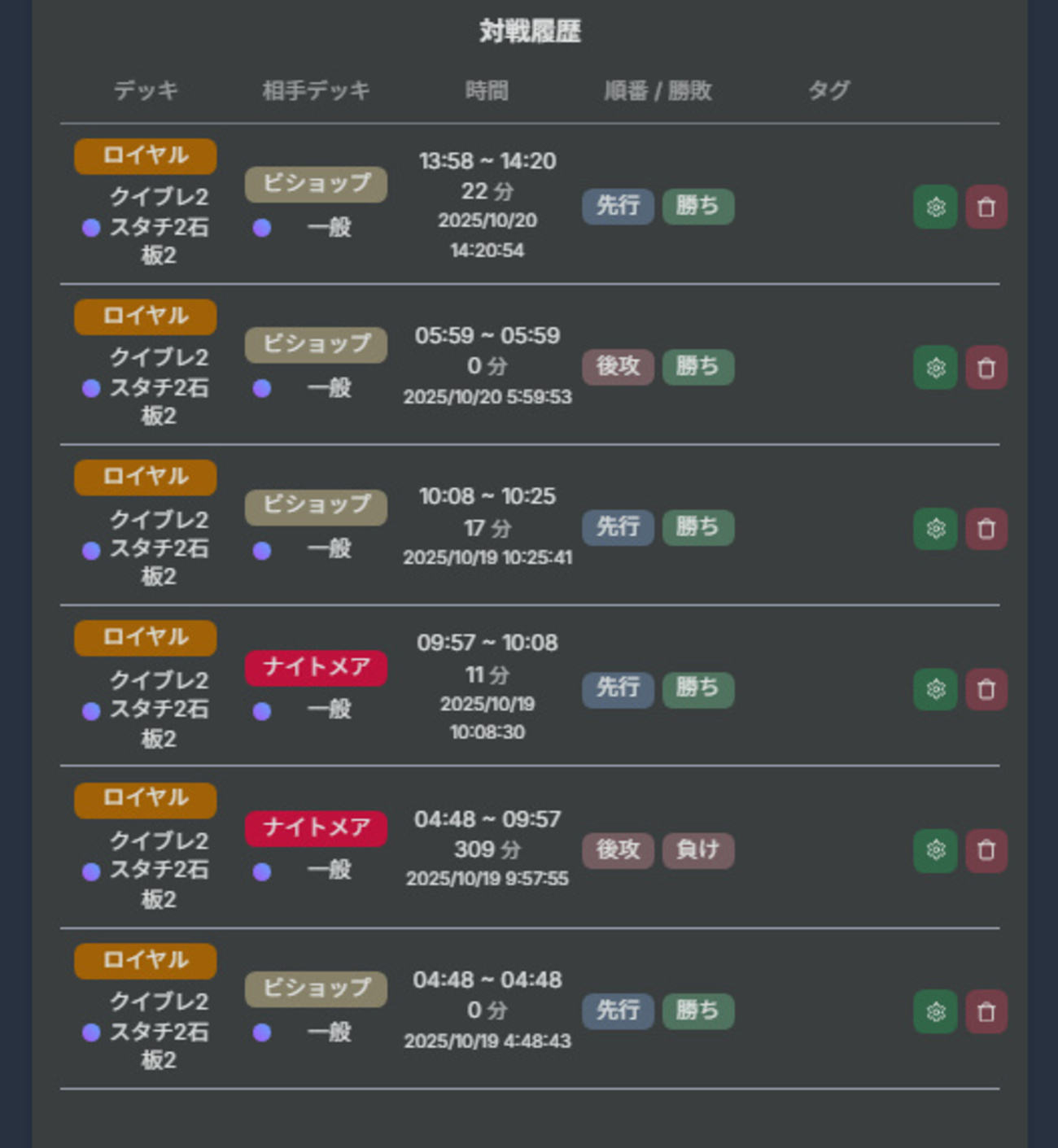Edit the 10:08 ~ 10:25 match record
Image resolution: width=1058 pixels, height=1148 pixels.
pos(935,529)
